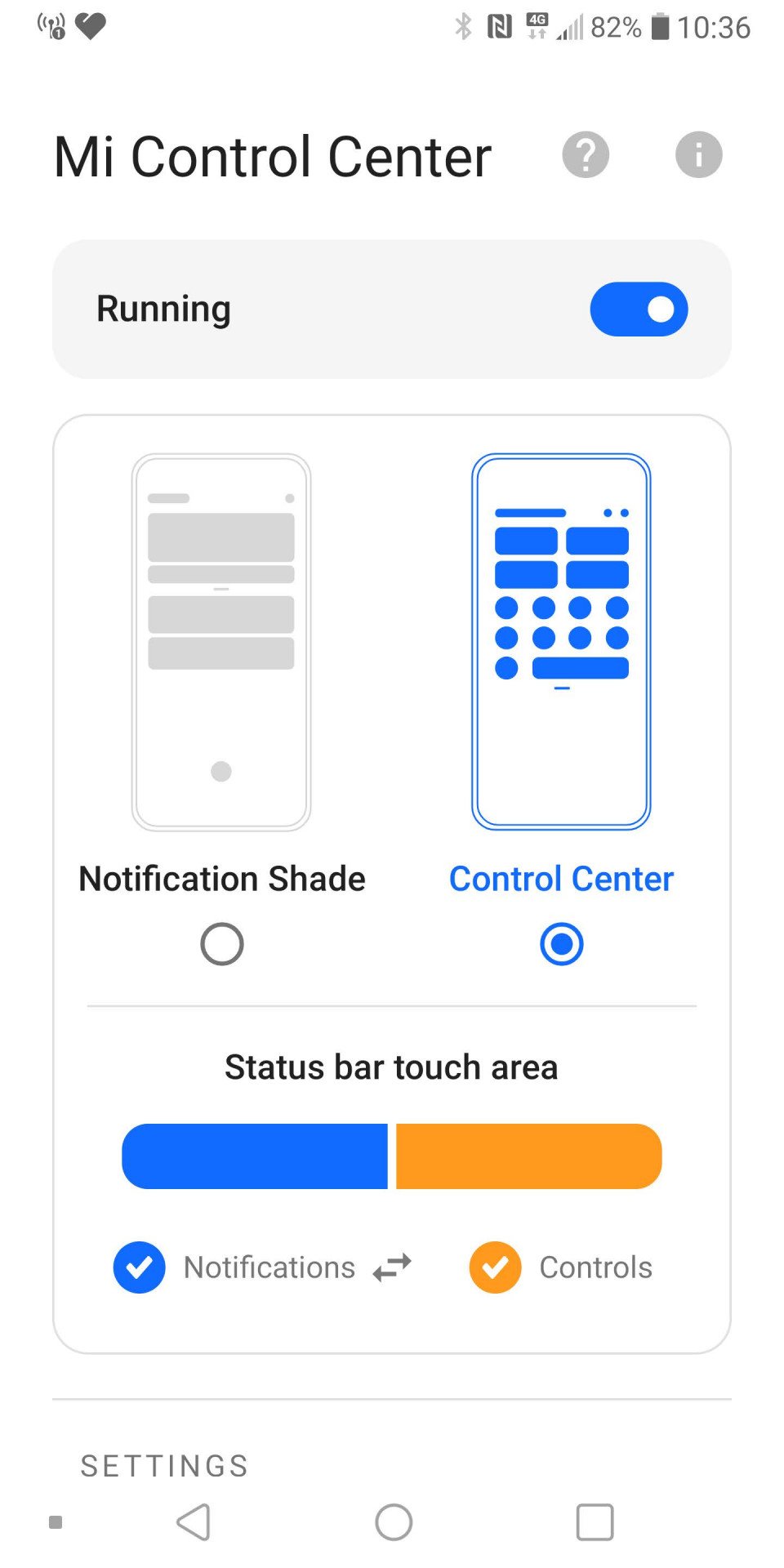Go back with the navigation bar
This screenshot has width=784, height=1568.
pos(194,1522)
